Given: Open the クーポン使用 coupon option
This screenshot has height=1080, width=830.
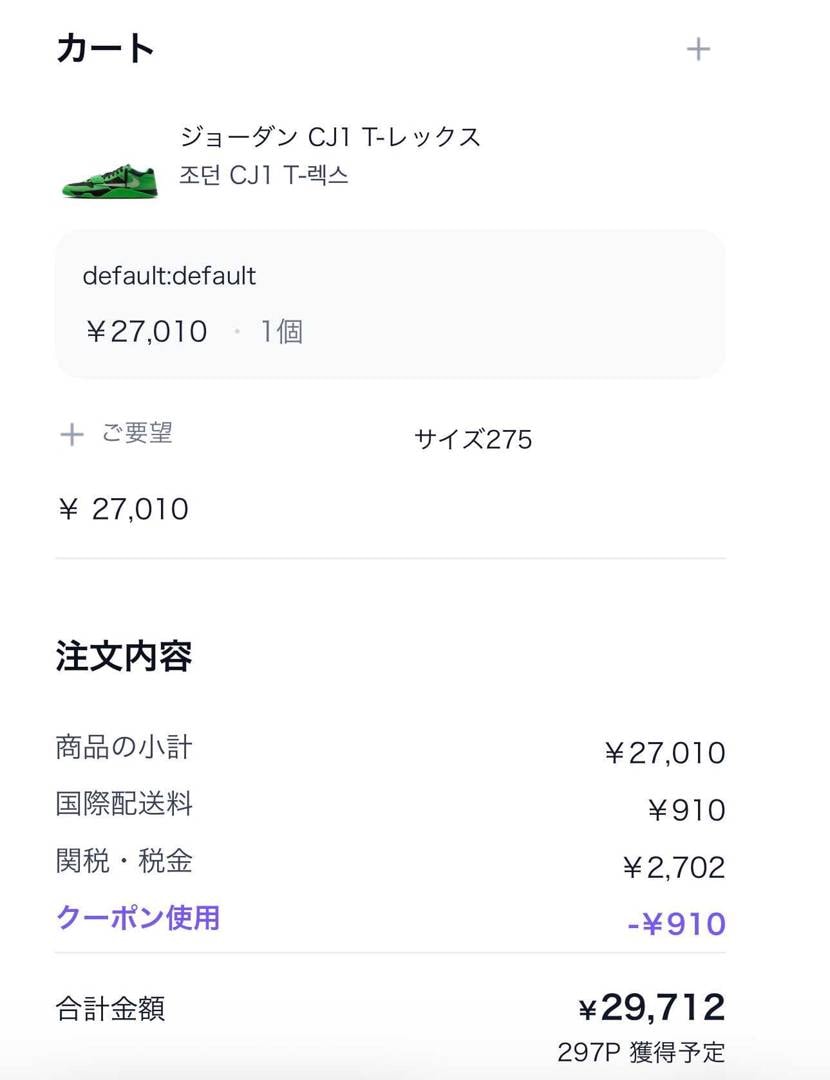Looking at the screenshot, I should point(139,918).
